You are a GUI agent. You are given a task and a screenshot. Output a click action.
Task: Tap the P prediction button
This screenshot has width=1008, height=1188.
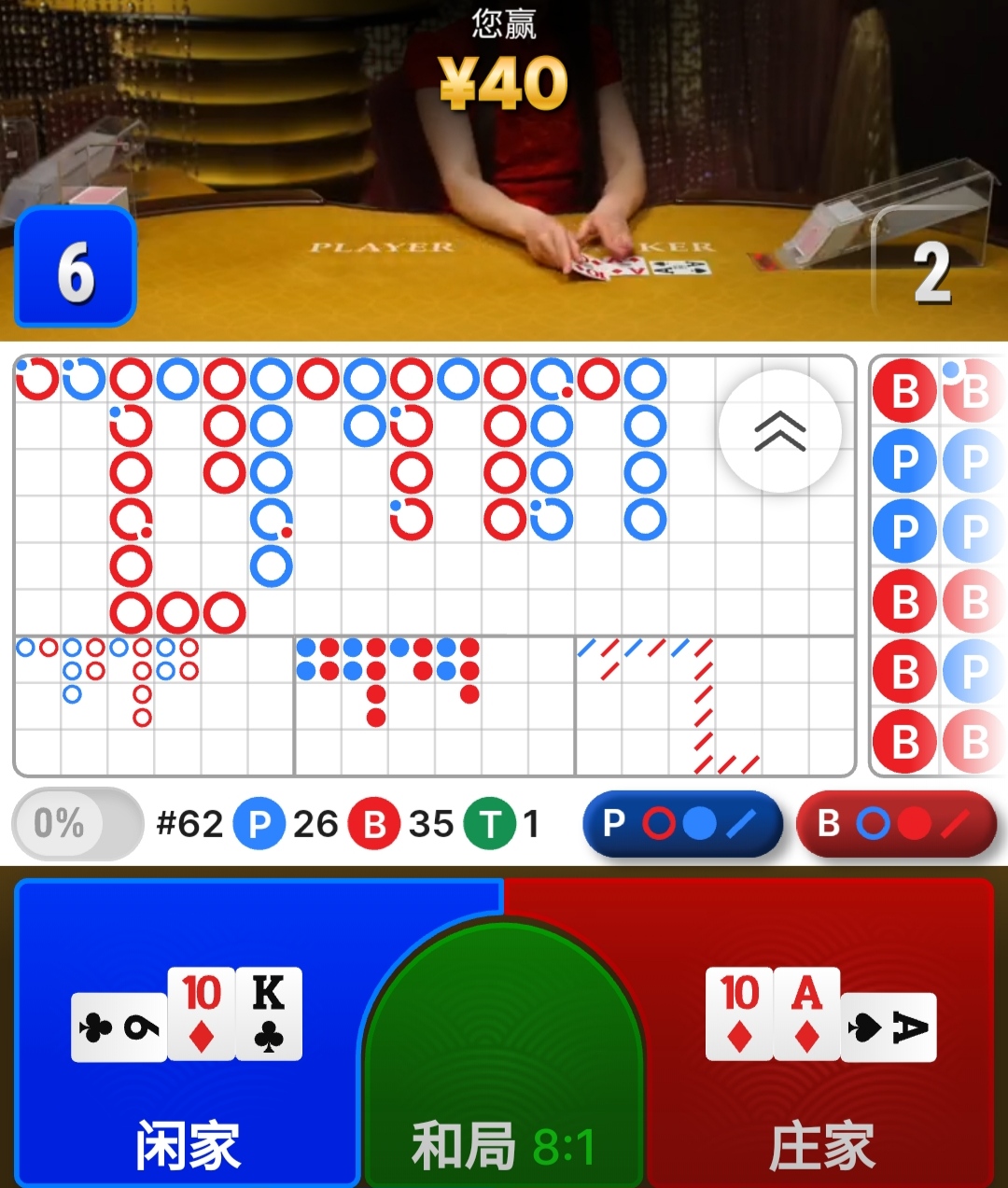682,824
